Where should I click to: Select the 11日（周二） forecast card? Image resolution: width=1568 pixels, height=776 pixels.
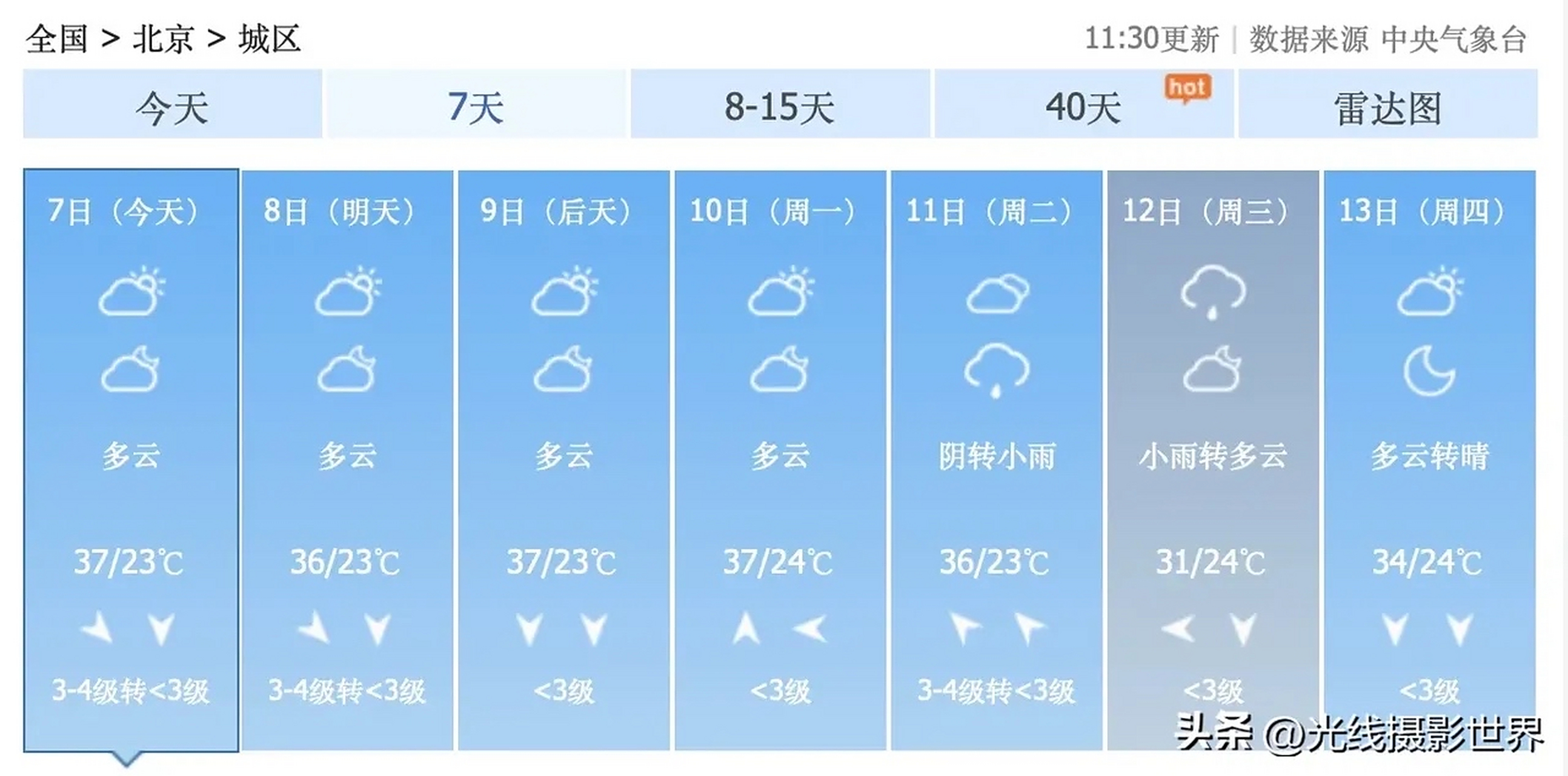[997, 460]
